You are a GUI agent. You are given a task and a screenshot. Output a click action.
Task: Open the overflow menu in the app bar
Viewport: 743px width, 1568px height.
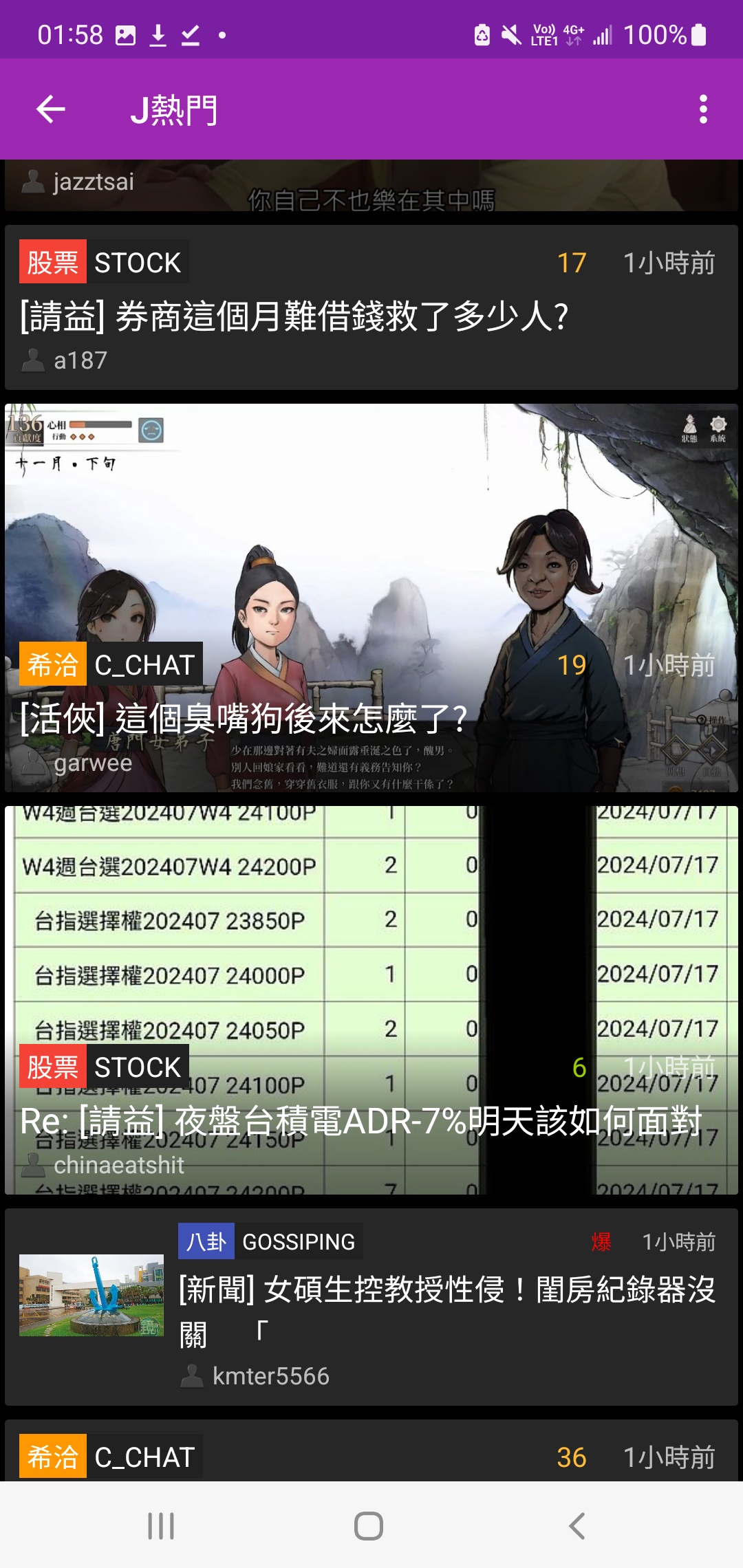click(x=702, y=109)
